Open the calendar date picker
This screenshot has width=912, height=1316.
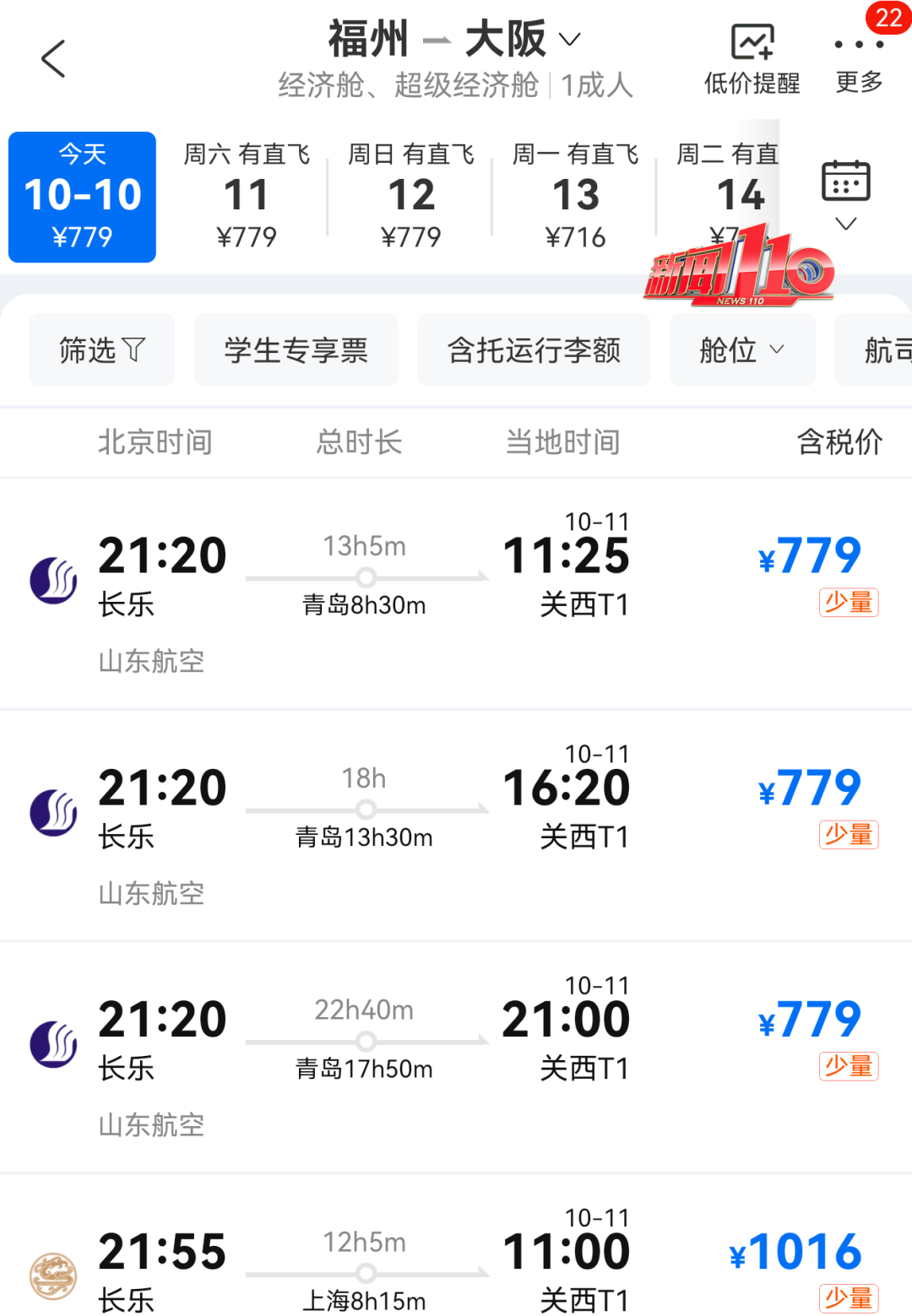click(845, 194)
